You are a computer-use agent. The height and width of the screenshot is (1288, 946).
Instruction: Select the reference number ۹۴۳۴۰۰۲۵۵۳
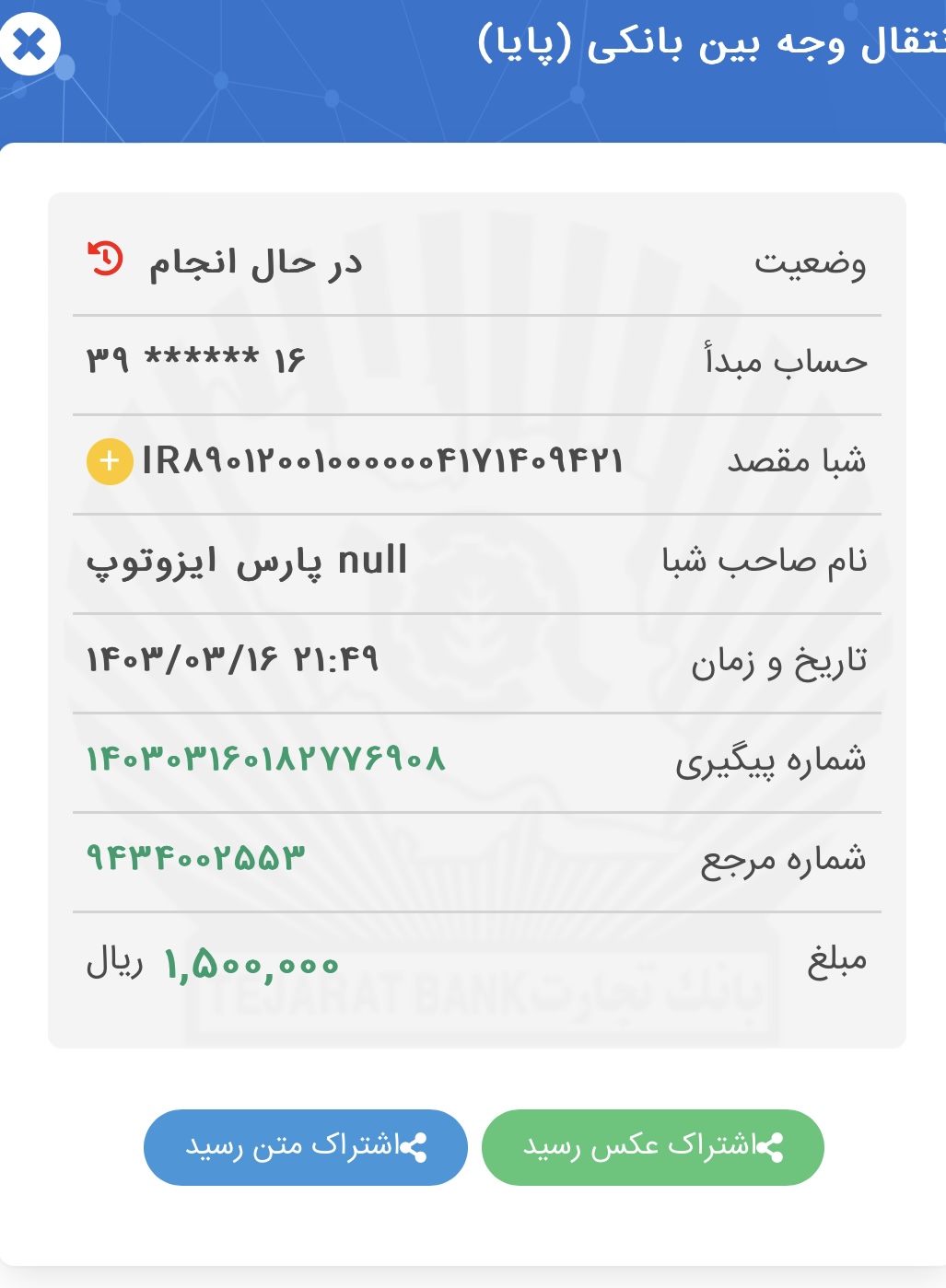click(193, 859)
